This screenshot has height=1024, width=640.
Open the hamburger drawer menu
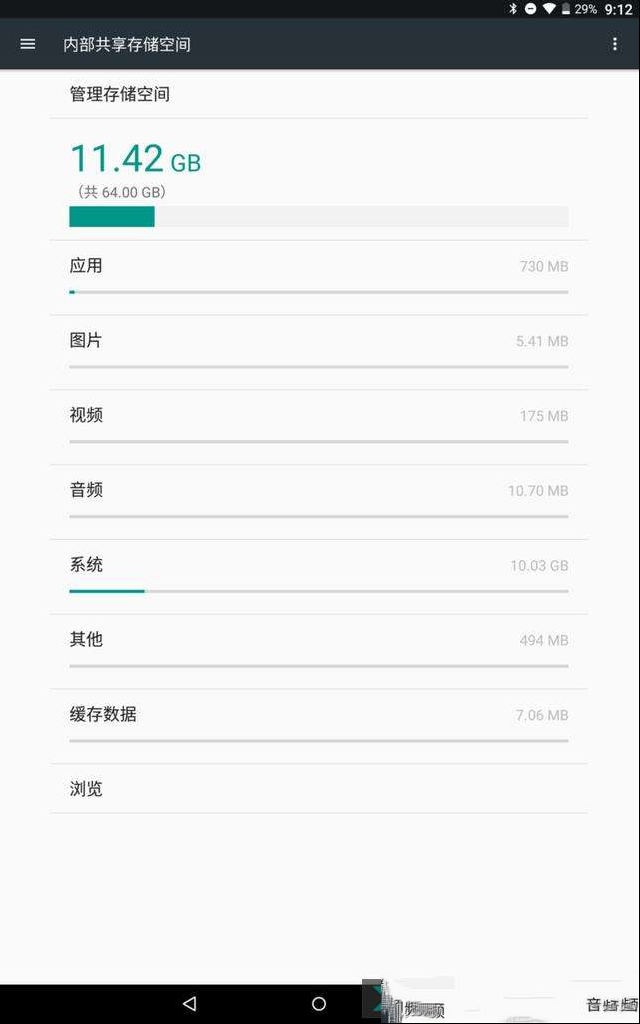point(27,44)
